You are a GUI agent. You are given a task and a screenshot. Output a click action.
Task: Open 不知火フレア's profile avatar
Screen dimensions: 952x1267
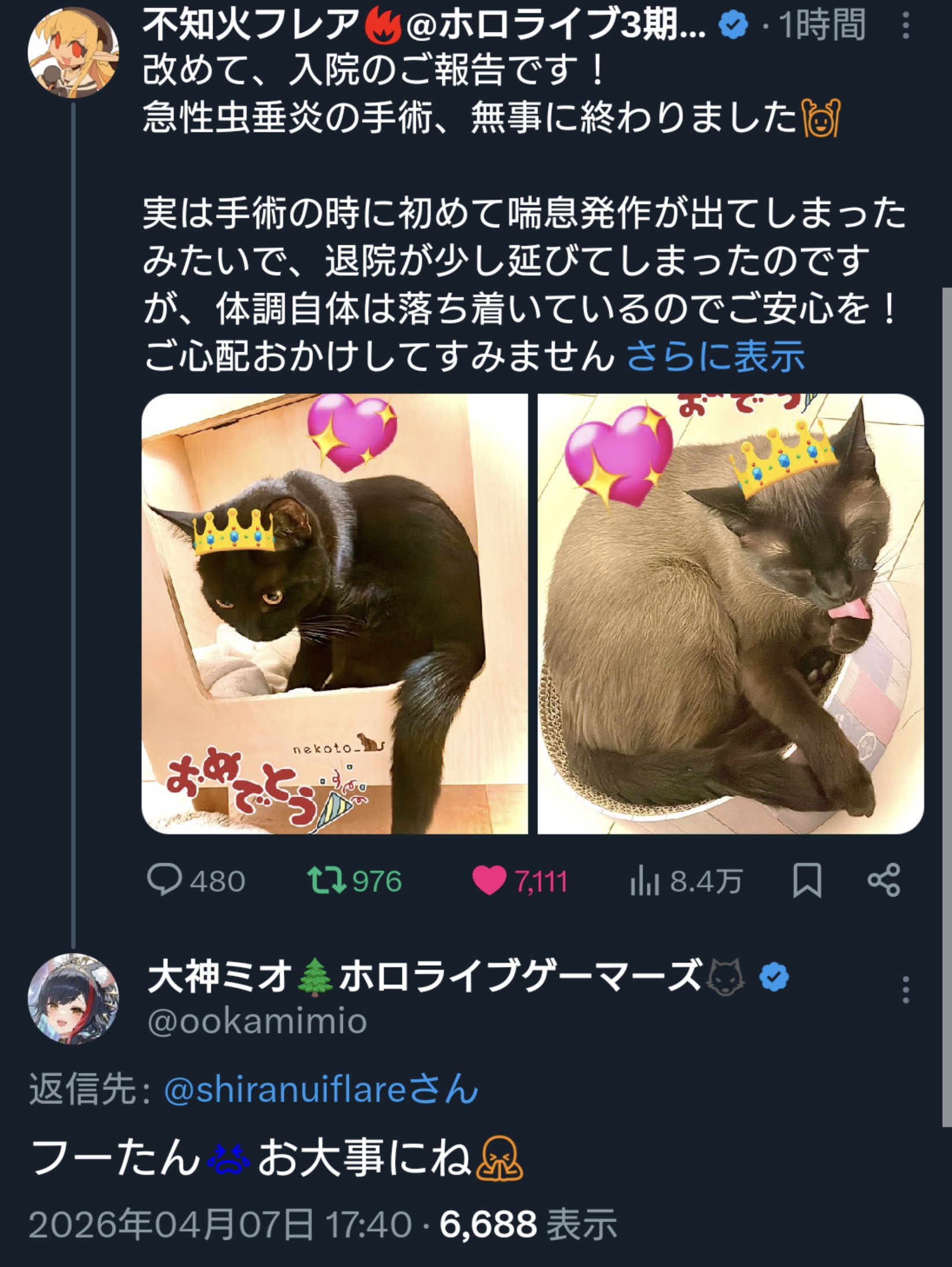pos(74,53)
